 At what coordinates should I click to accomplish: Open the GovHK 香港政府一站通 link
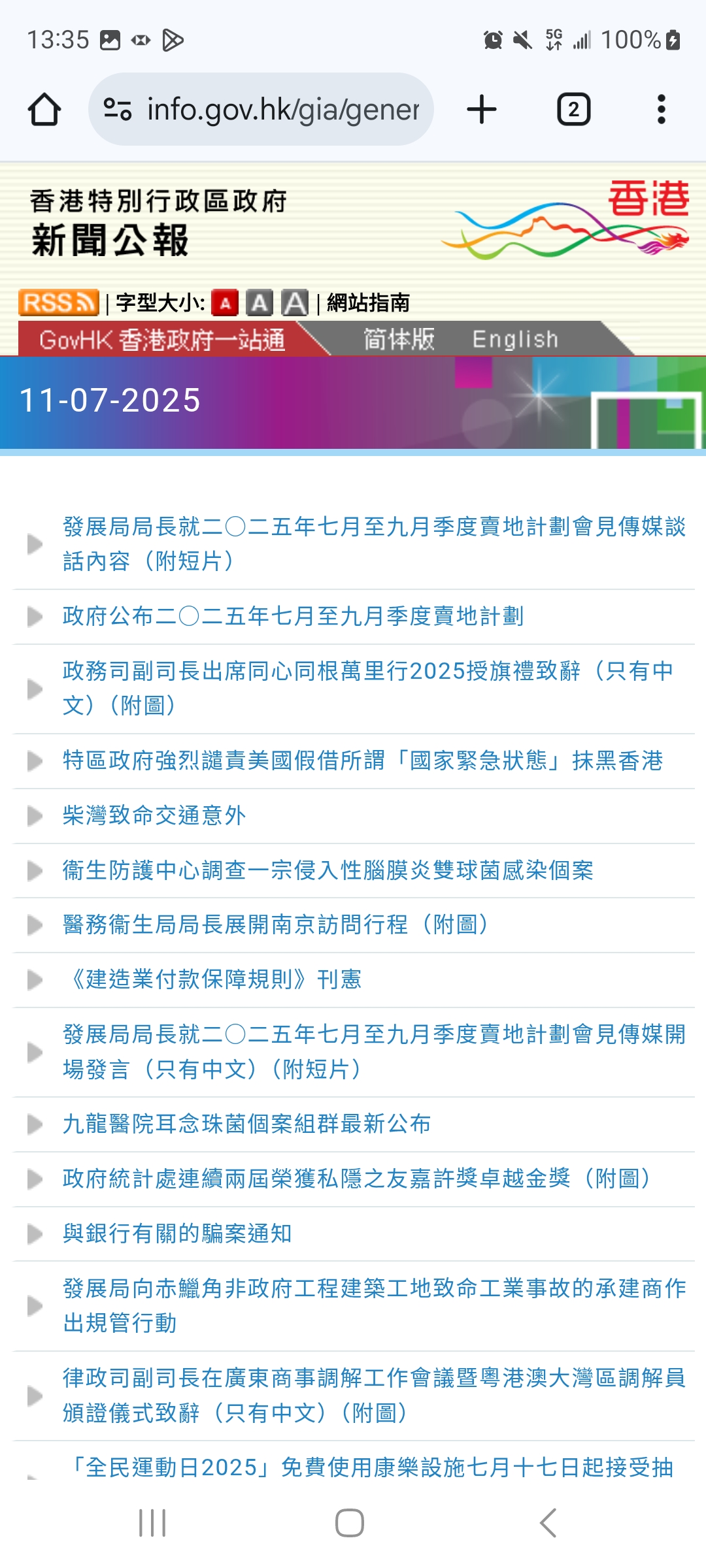[162, 340]
